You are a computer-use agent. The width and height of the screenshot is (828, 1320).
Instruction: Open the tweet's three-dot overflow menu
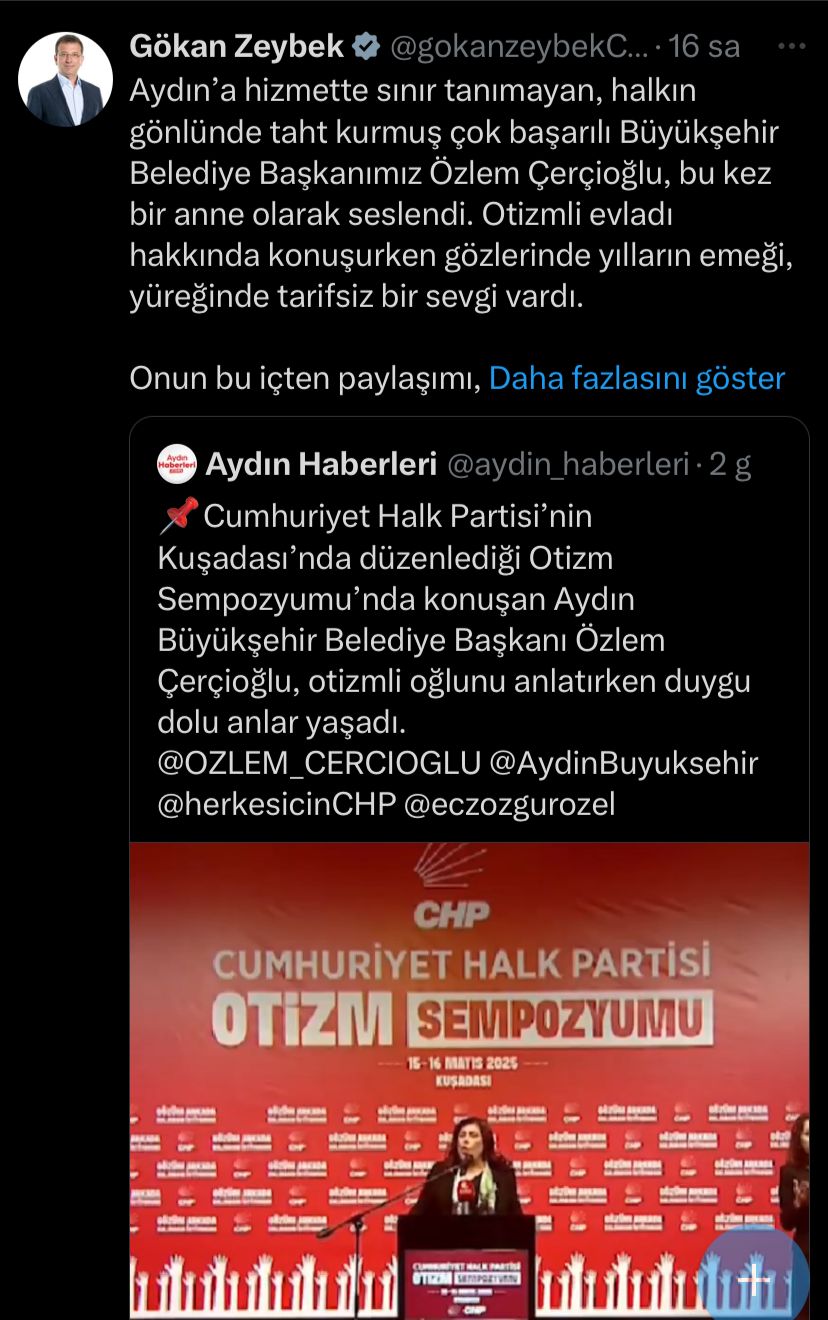tap(792, 47)
